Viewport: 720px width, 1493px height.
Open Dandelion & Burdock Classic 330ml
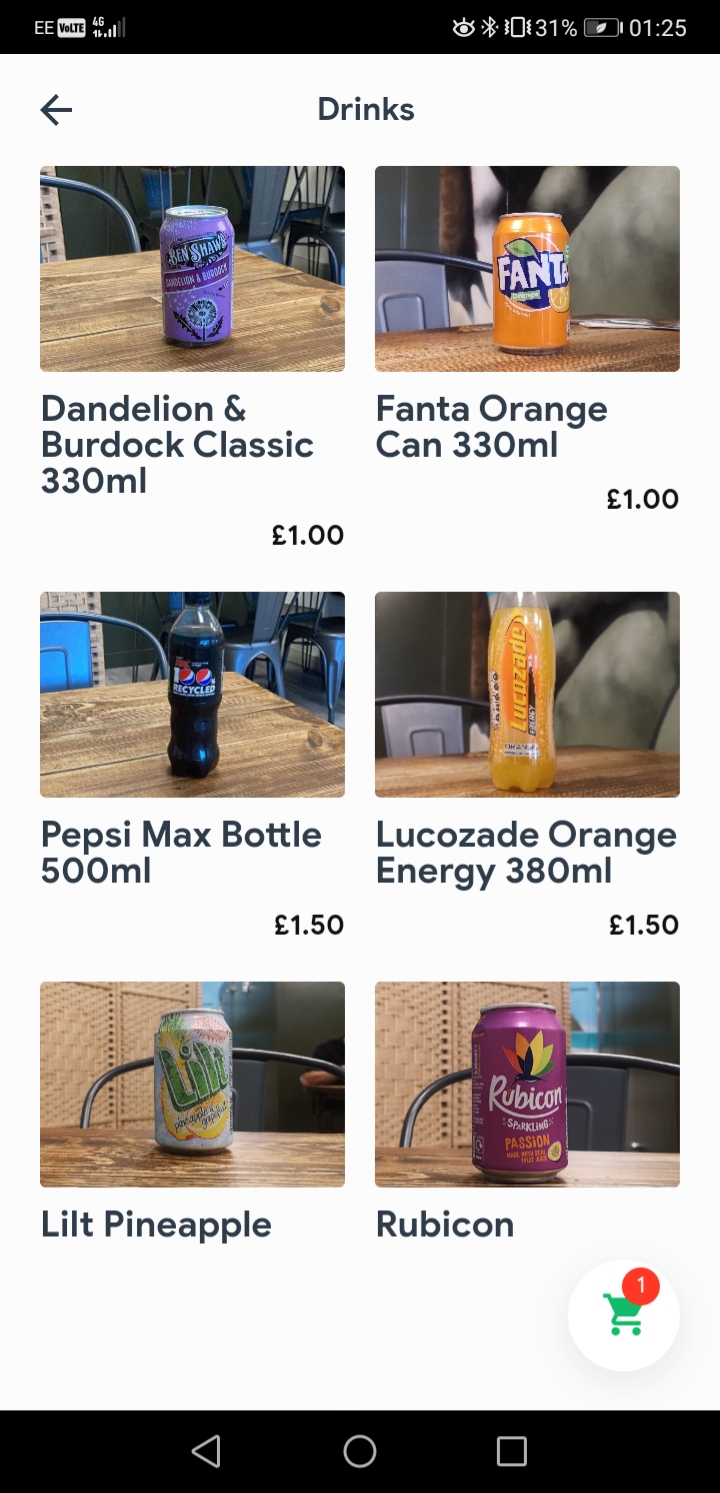click(x=192, y=358)
